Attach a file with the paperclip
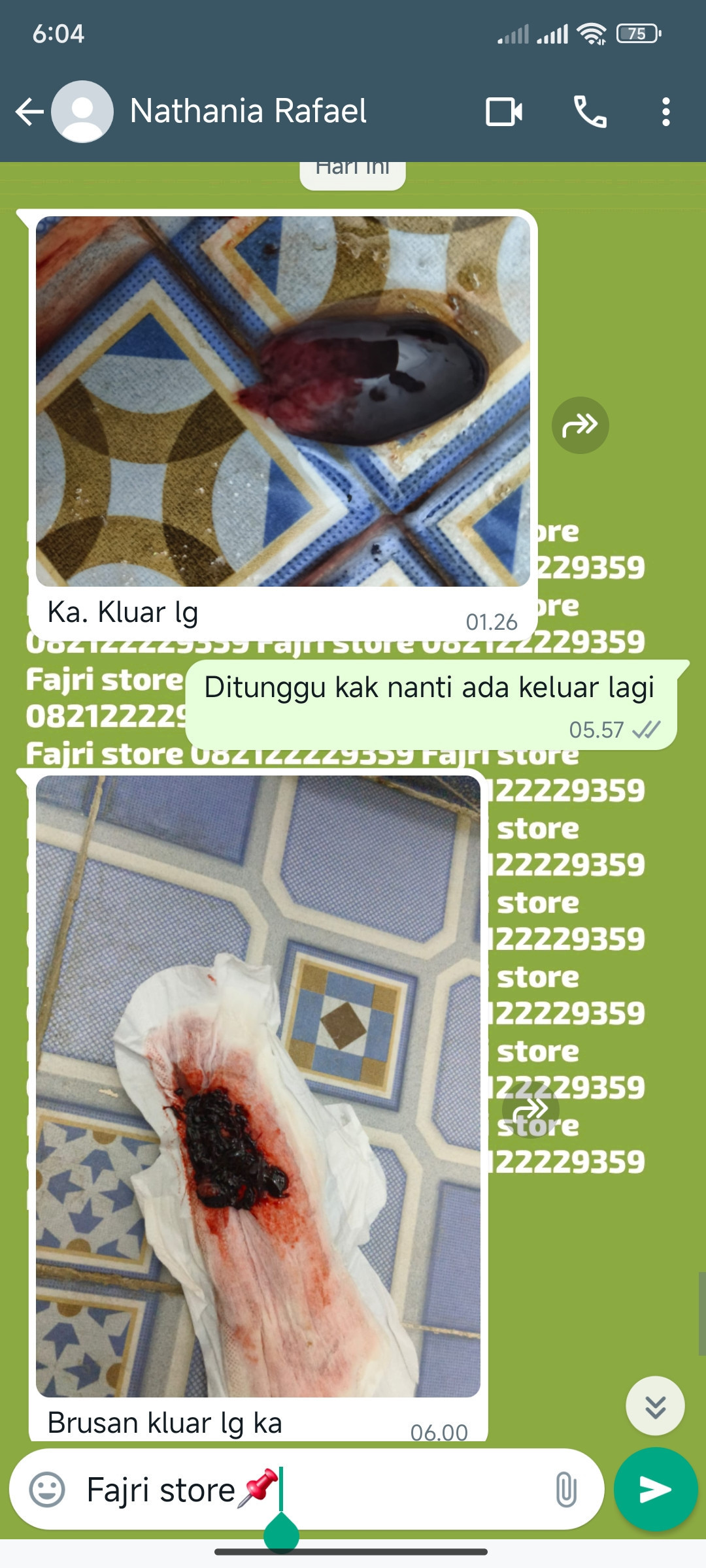The image size is (706, 1568). [x=565, y=1490]
